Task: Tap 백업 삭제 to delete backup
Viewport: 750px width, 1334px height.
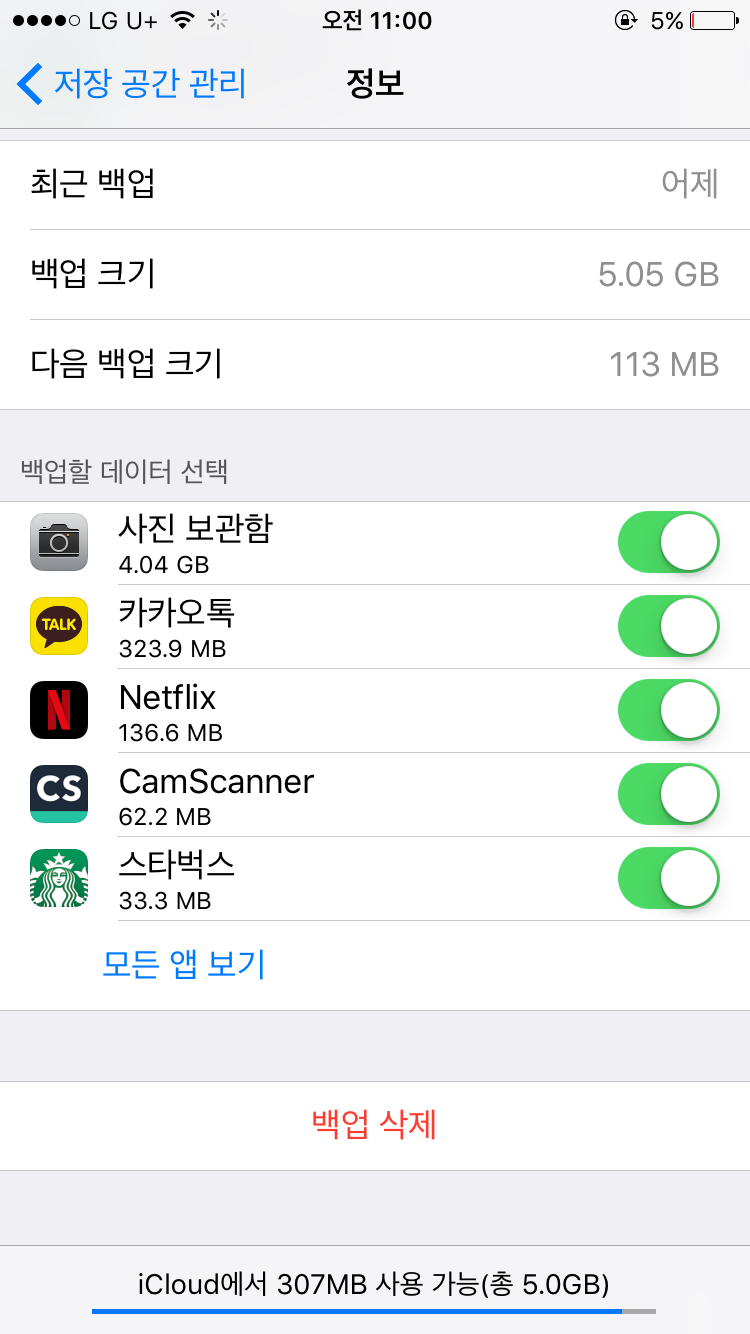Action: [374, 1125]
